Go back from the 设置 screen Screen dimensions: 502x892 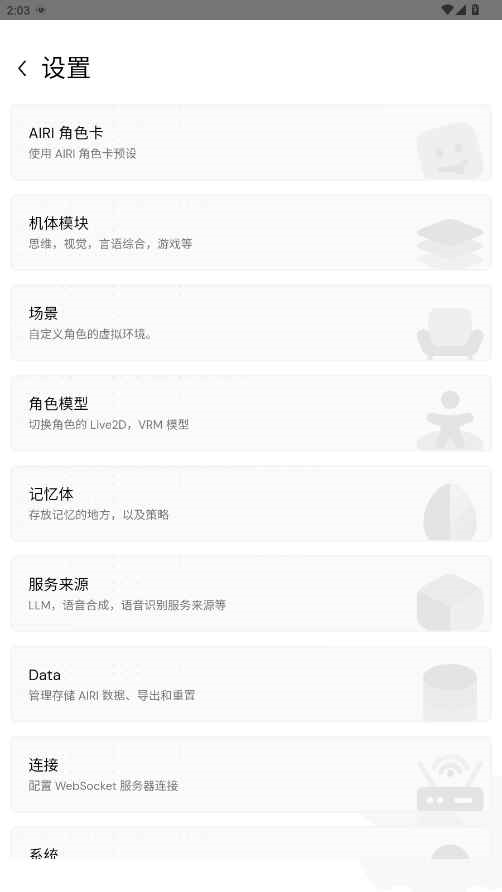pyautogui.click(x=22, y=69)
